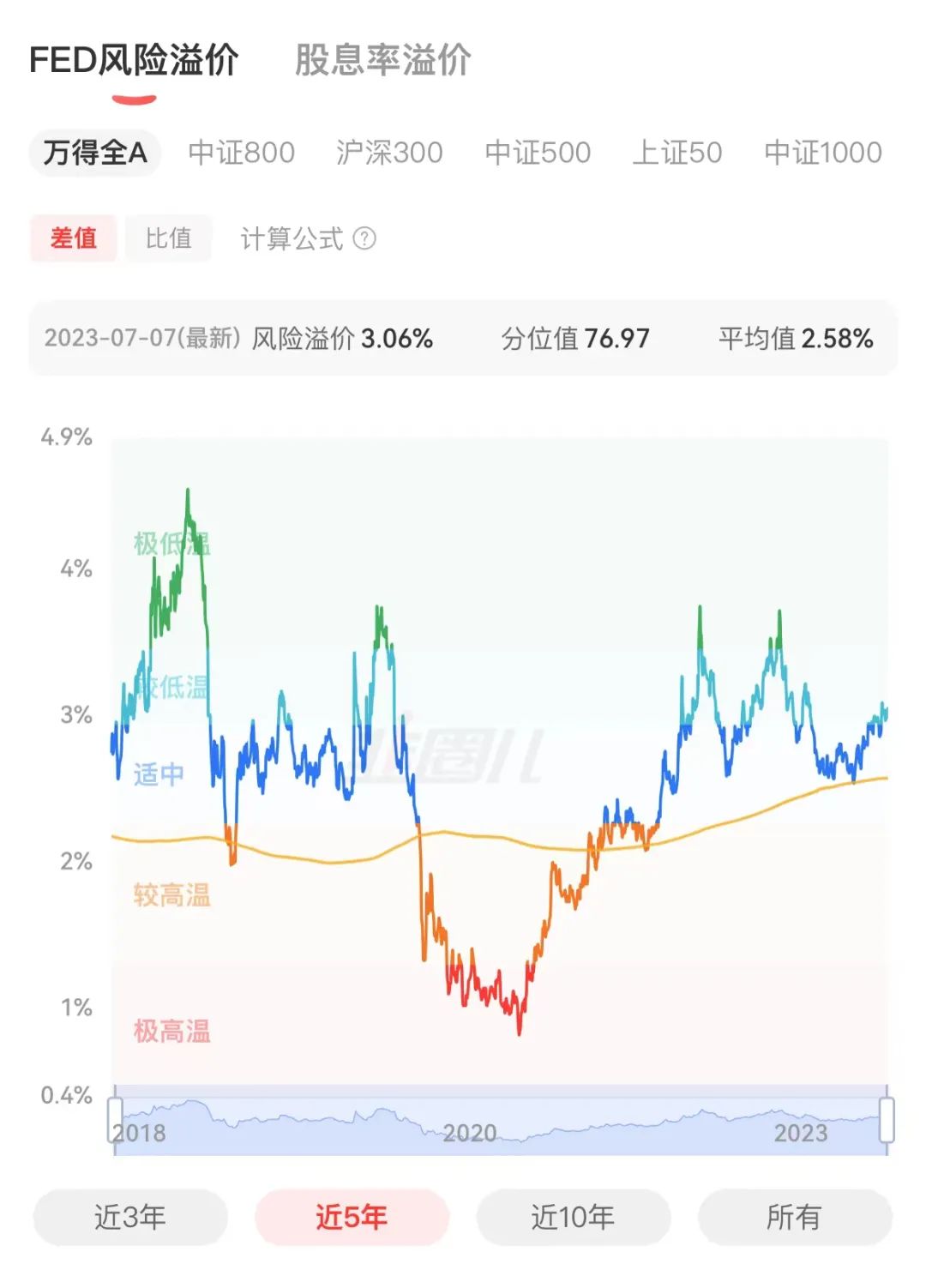The width and height of the screenshot is (926, 1288).
Task: Show 中证1000 index data
Action: (822, 153)
